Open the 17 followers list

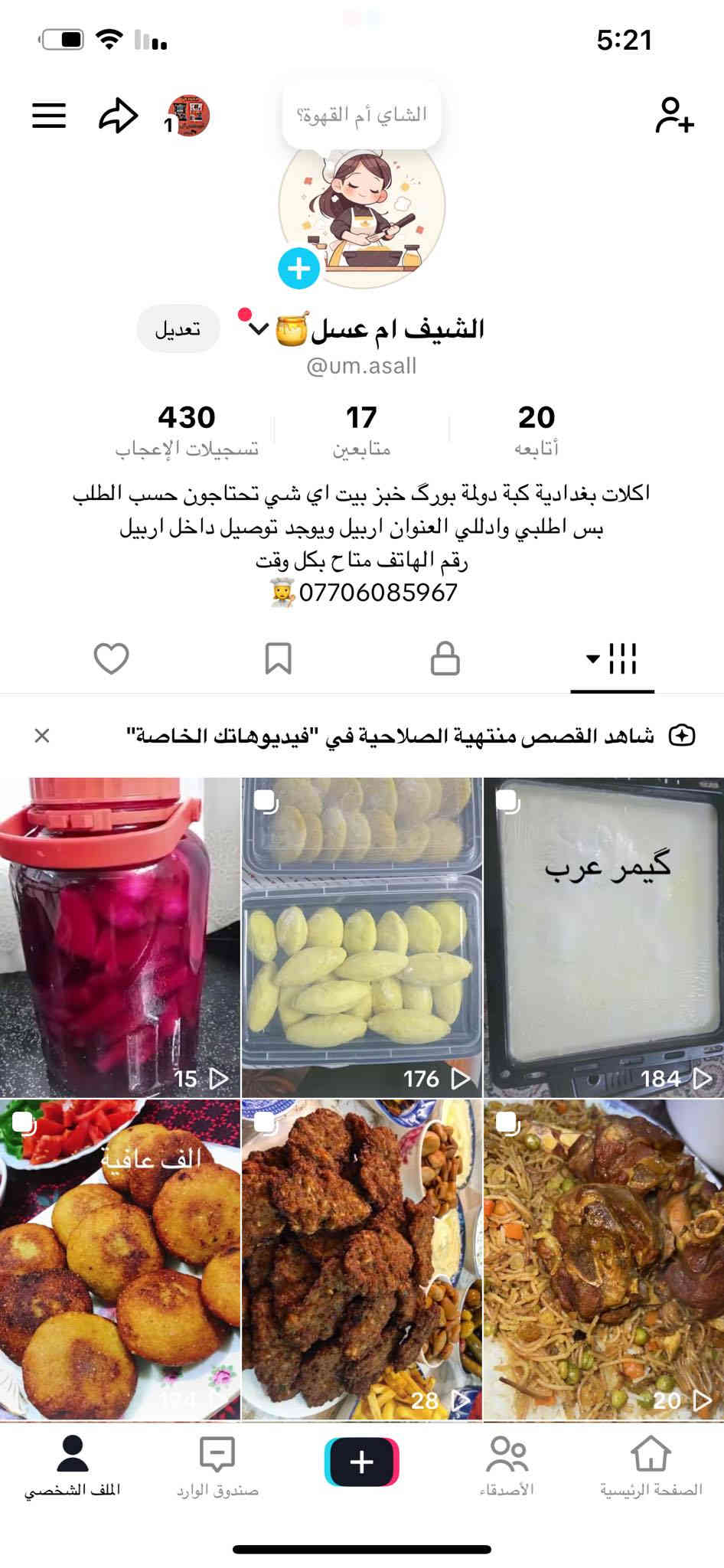(361, 429)
